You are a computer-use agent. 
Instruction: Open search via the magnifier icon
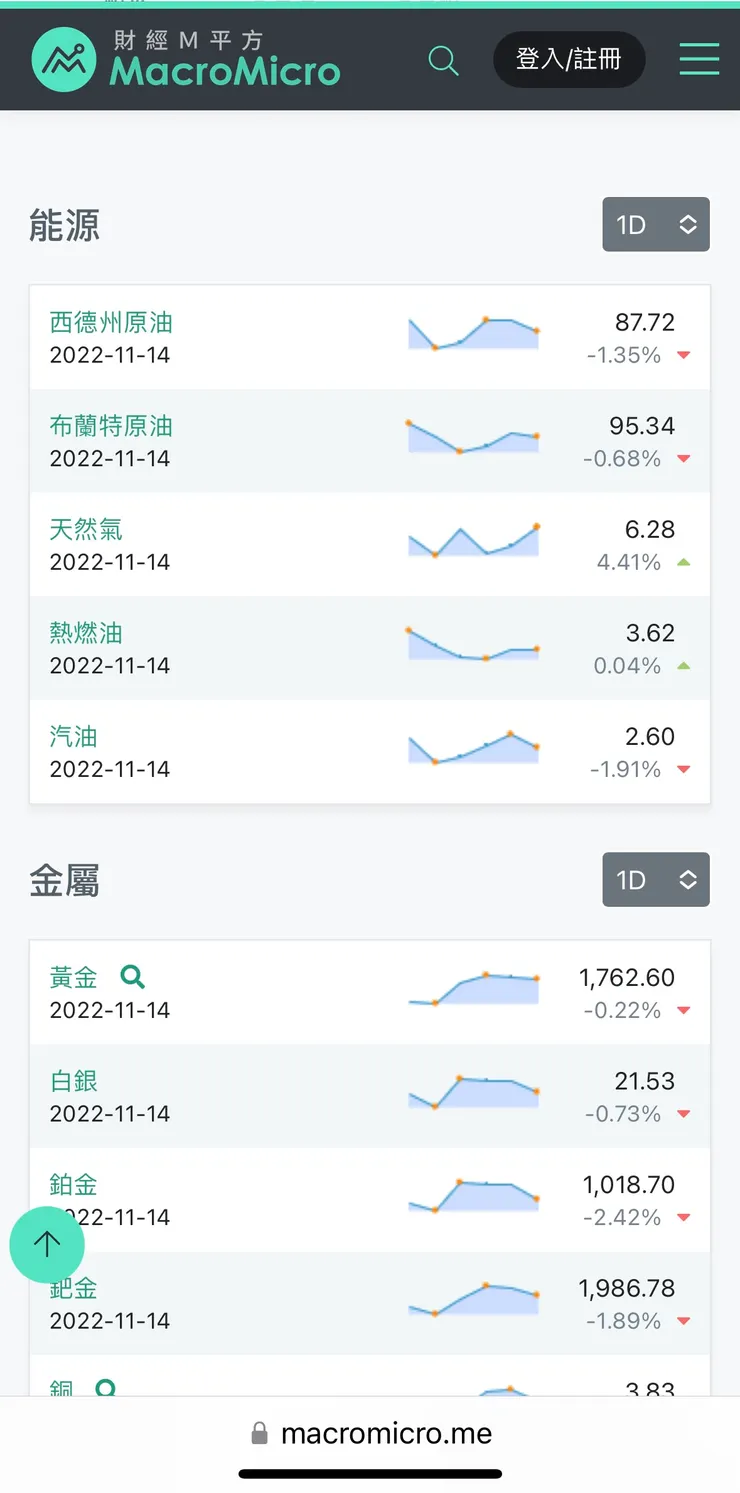[443, 60]
